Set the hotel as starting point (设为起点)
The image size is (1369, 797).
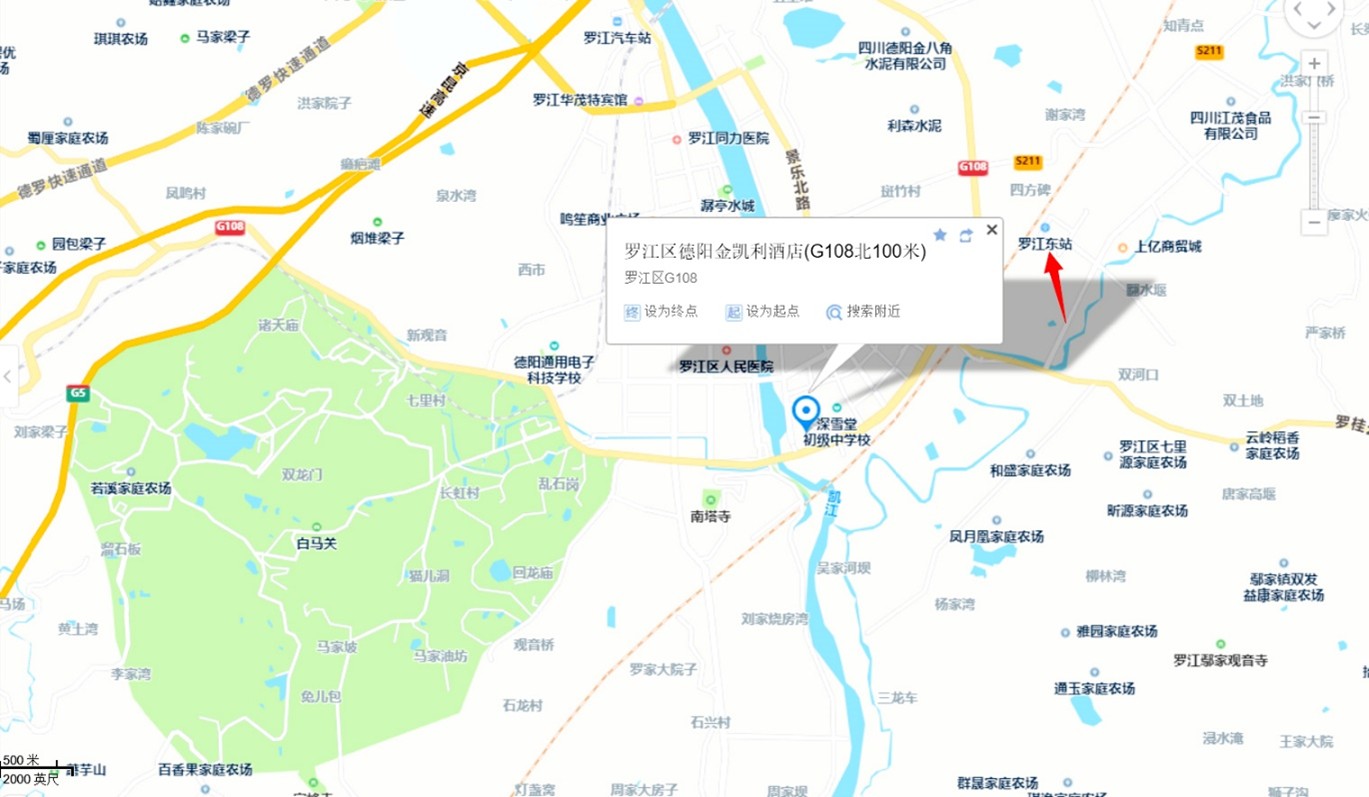[x=763, y=312]
